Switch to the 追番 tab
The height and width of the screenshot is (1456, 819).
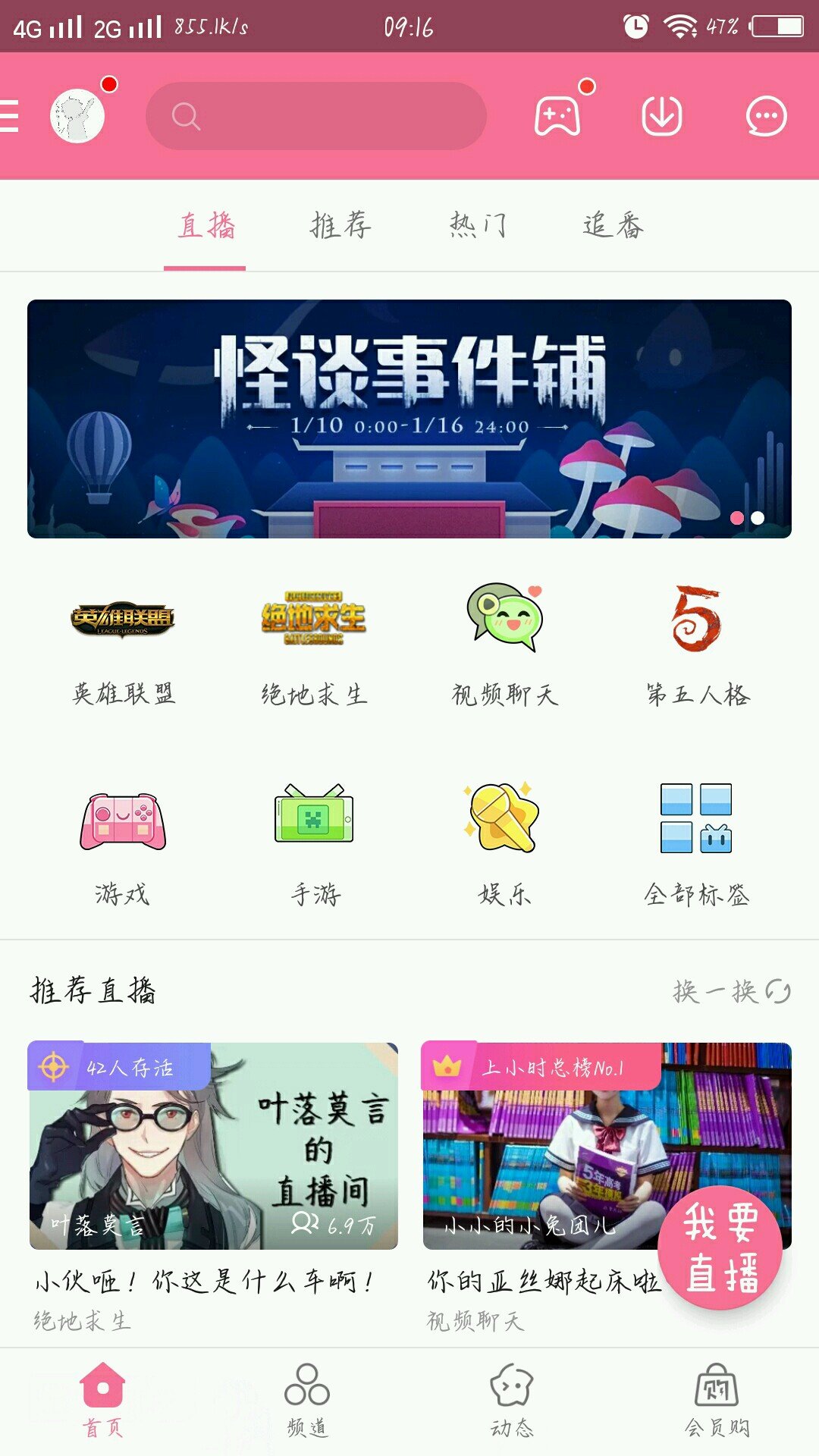(x=613, y=225)
